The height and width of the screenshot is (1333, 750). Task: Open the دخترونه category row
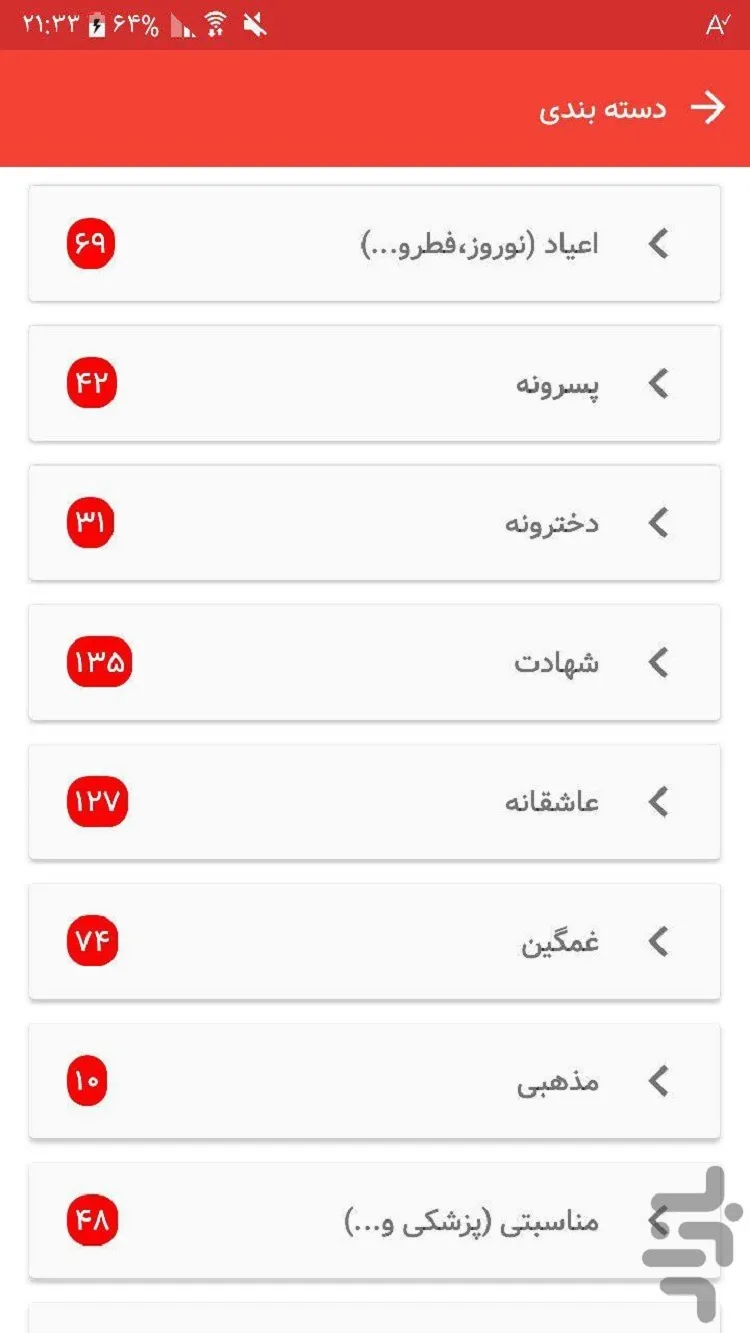[x=375, y=523]
